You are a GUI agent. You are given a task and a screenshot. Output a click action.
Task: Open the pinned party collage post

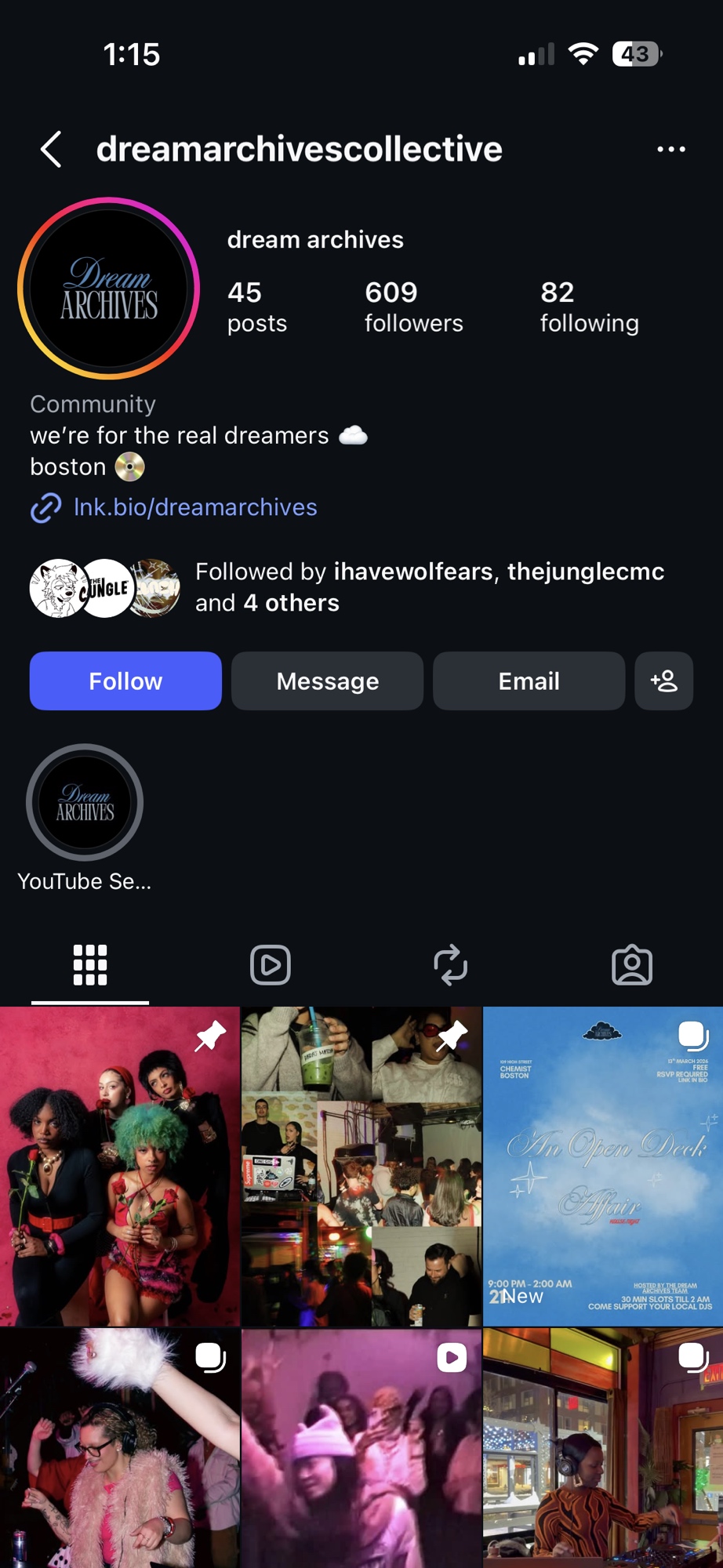coord(361,1166)
